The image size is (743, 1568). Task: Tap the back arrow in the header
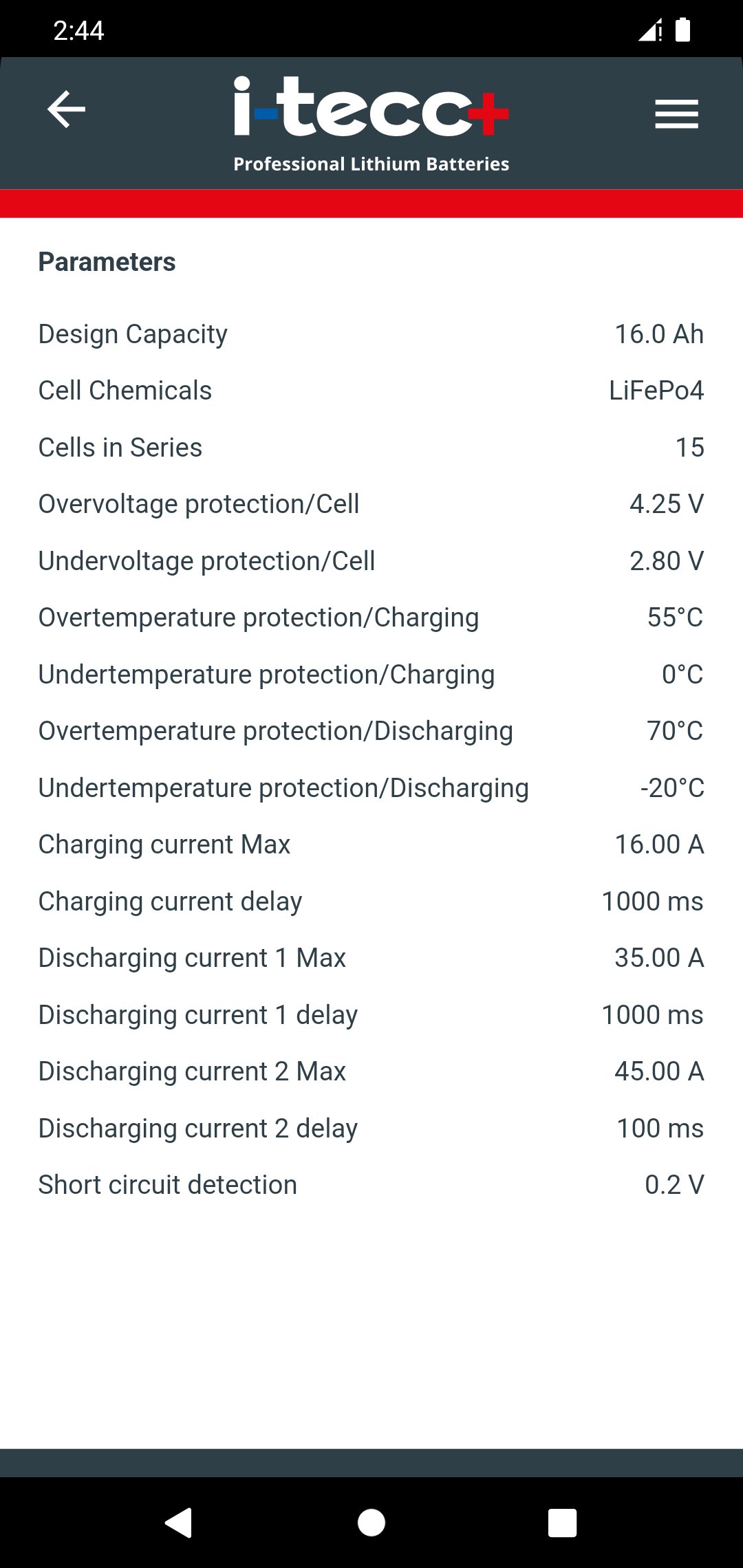(x=66, y=109)
